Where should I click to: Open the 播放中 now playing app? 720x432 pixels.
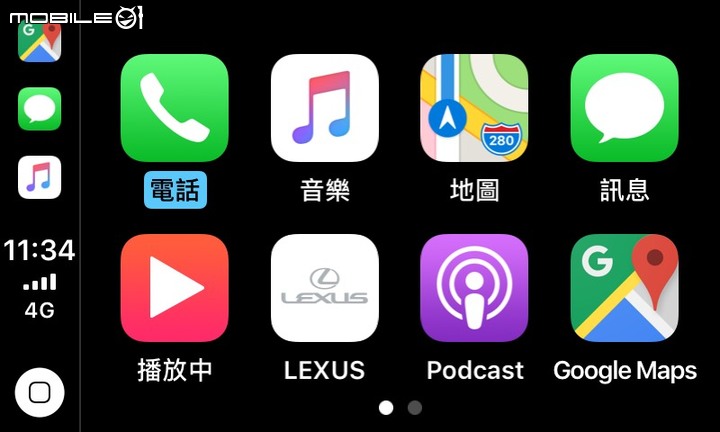[x=175, y=288]
